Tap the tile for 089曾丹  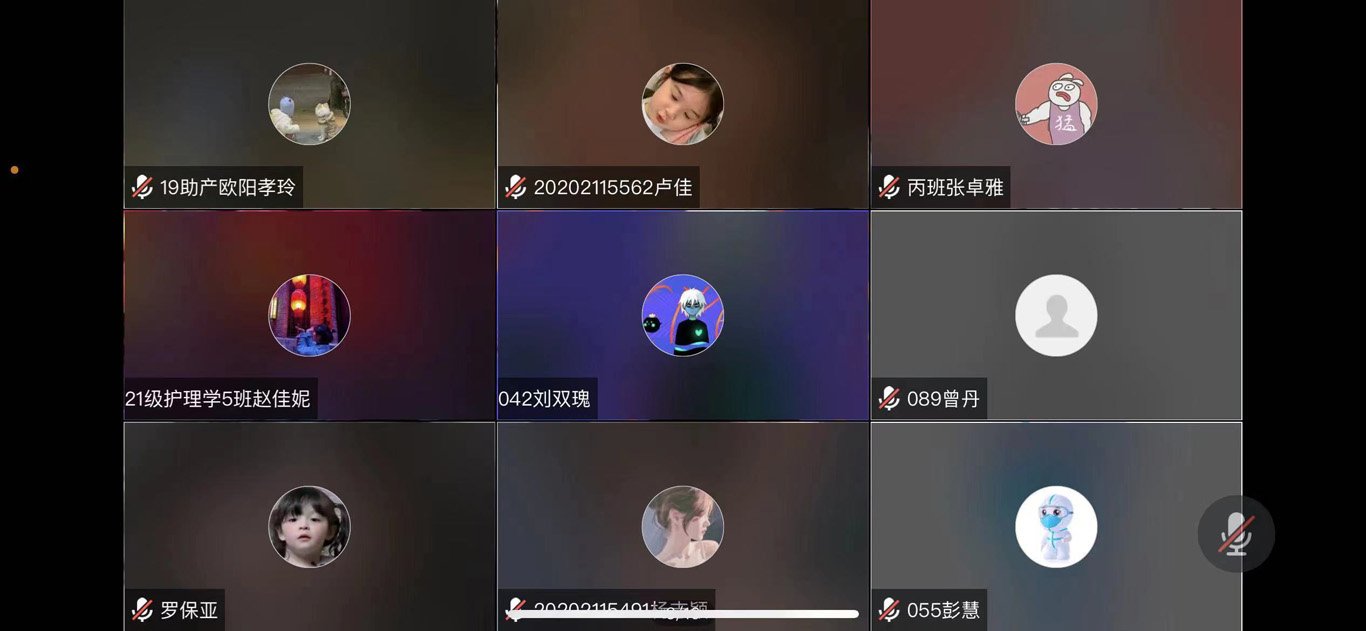tap(1056, 315)
